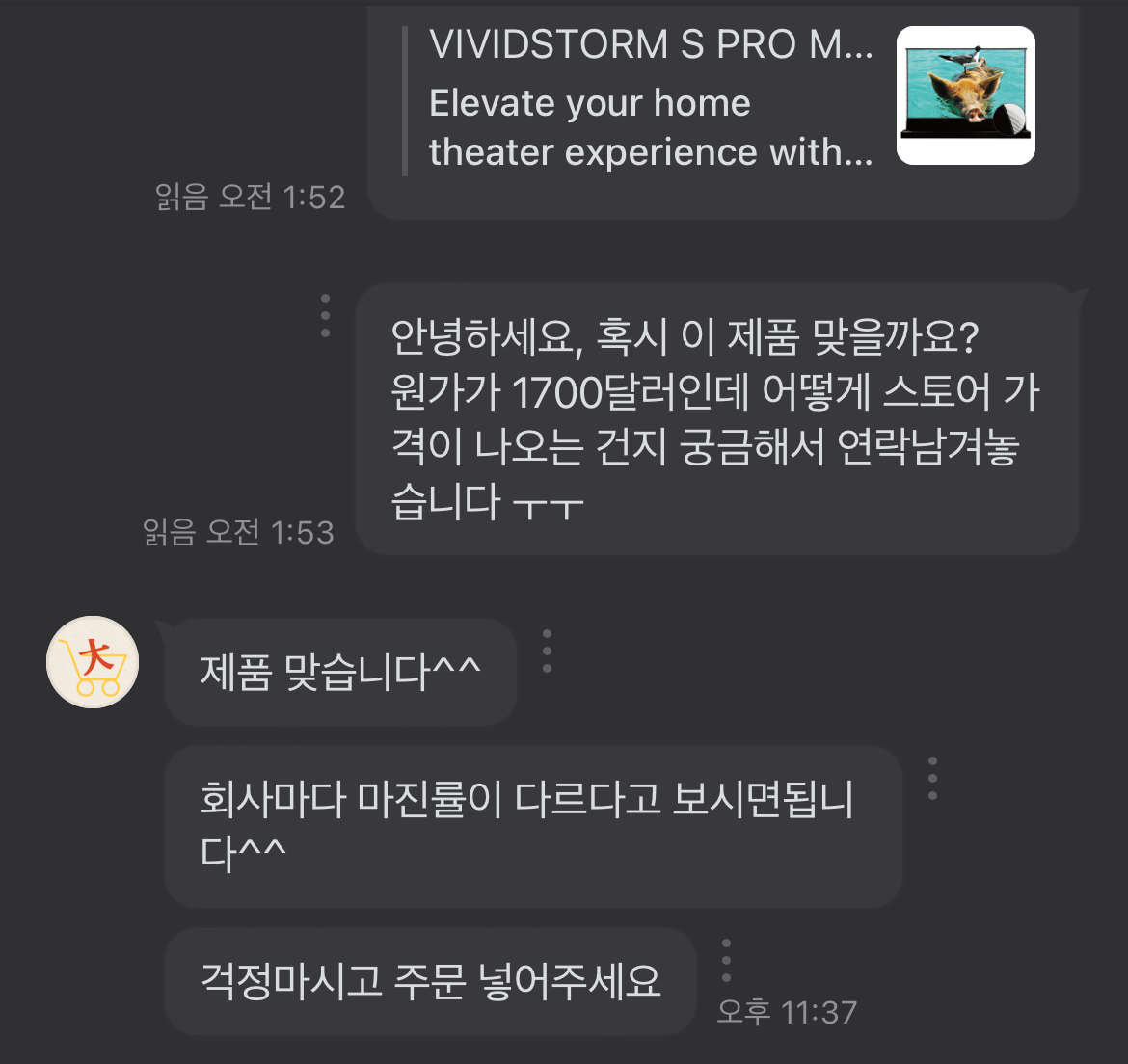View the seller's shopping cart profile picture

(x=93, y=662)
